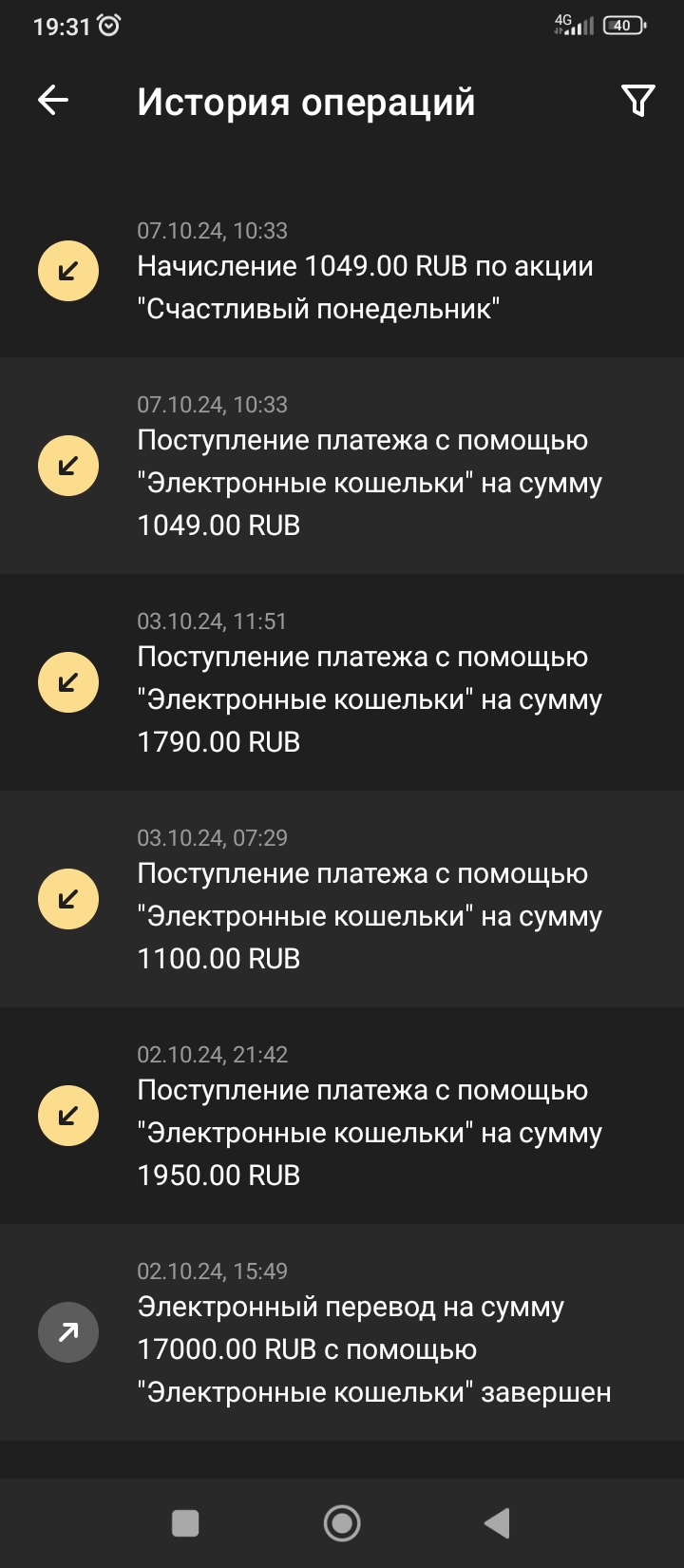Open the operations filter funnel
This screenshot has height=1568, width=684.
637,100
